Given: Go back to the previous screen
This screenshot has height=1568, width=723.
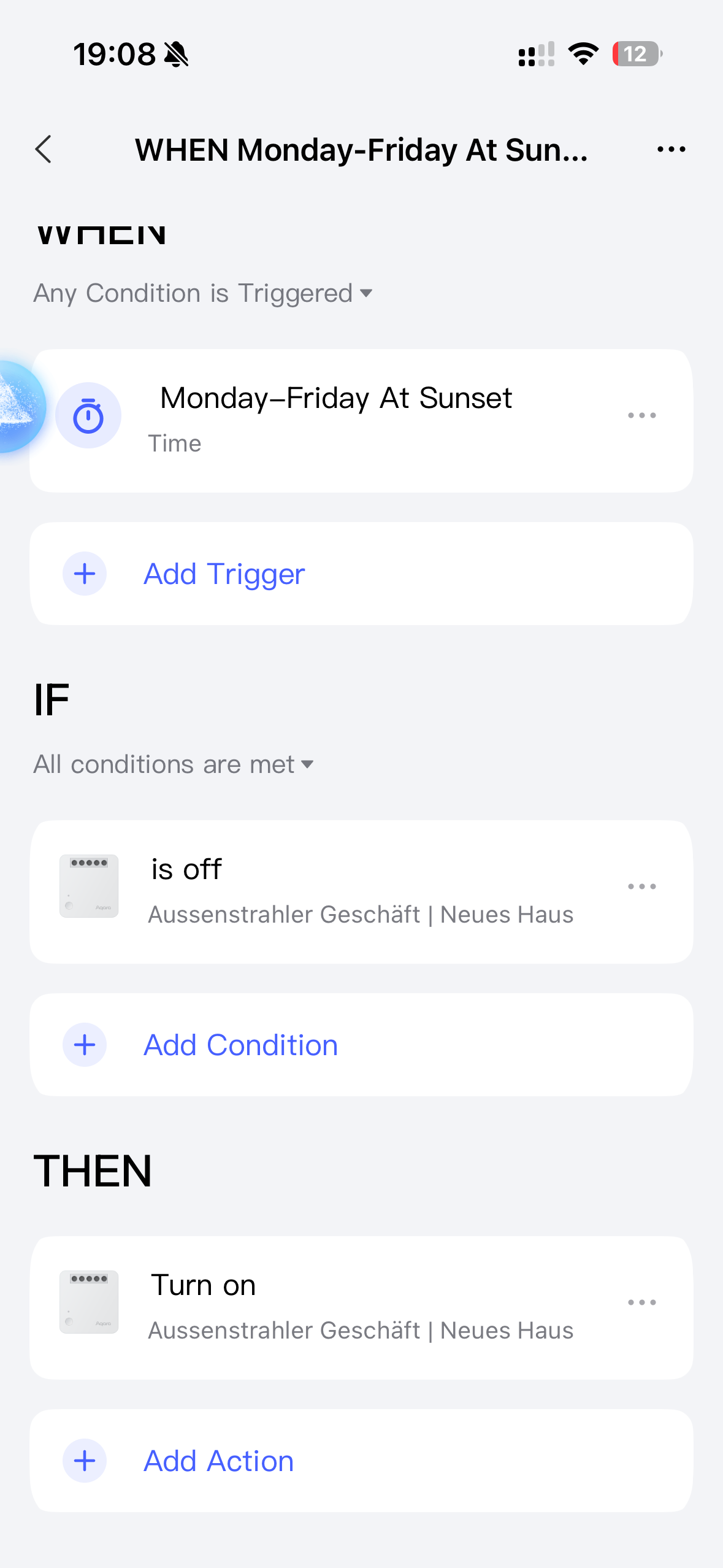Looking at the screenshot, I should 44,149.
